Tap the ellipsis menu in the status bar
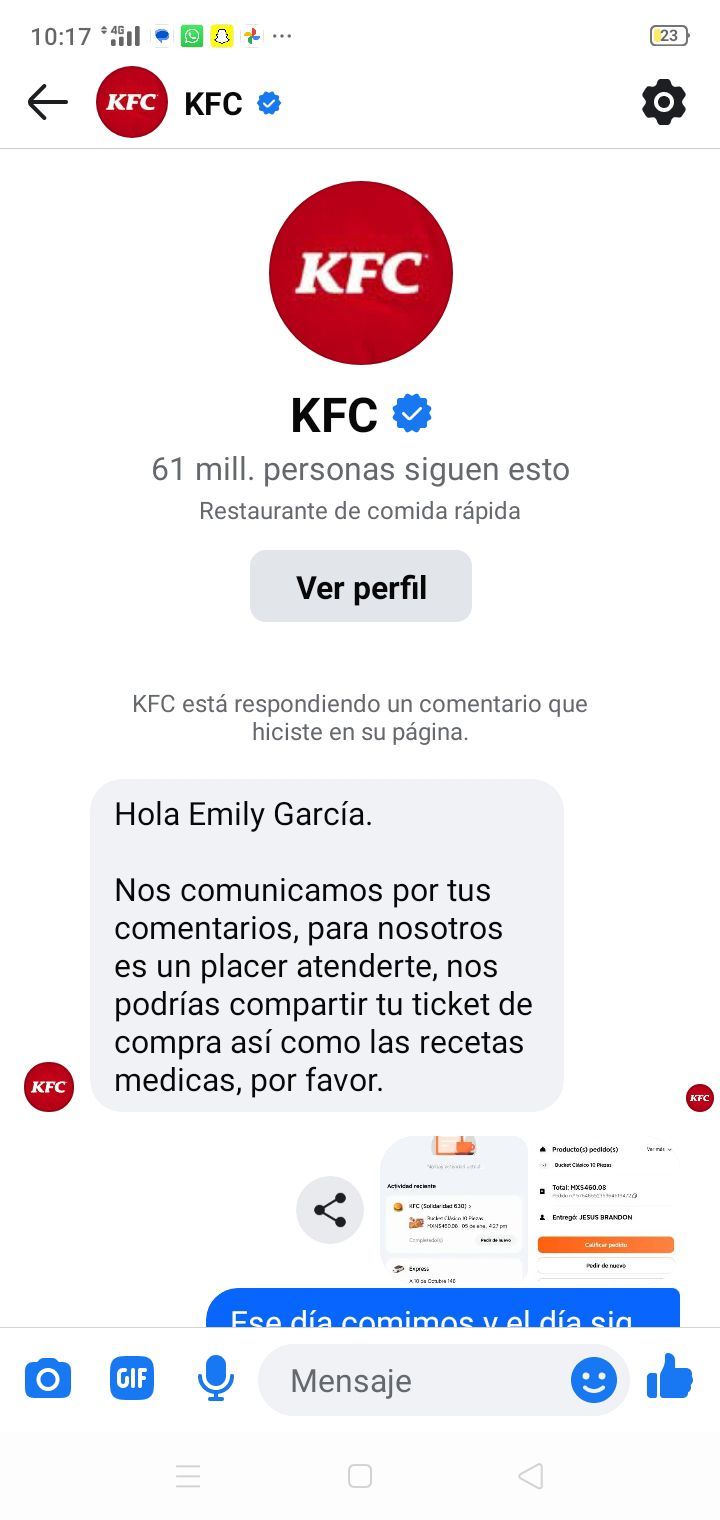This screenshot has width=720, height=1520. point(283,36)
